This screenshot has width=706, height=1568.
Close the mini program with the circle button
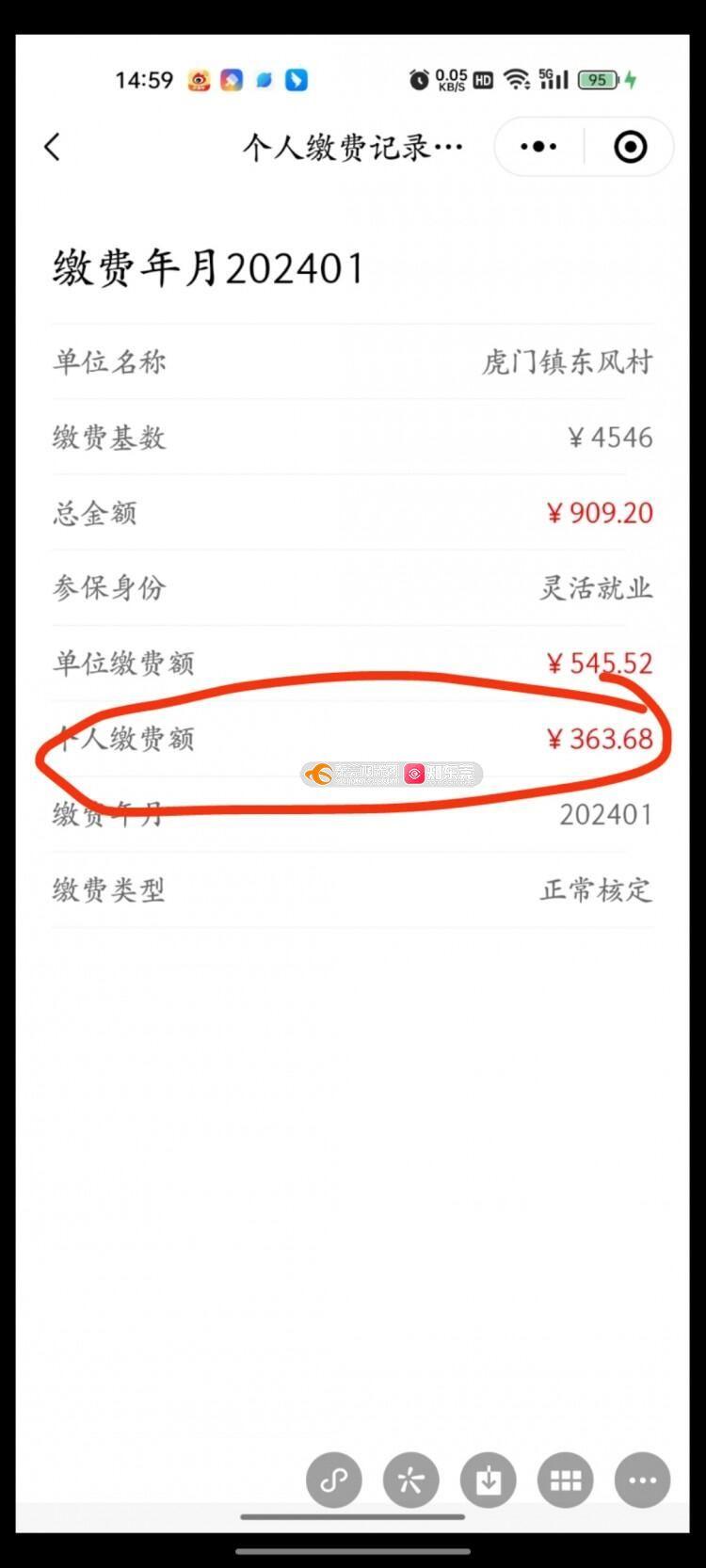click(x=630, y=147)
